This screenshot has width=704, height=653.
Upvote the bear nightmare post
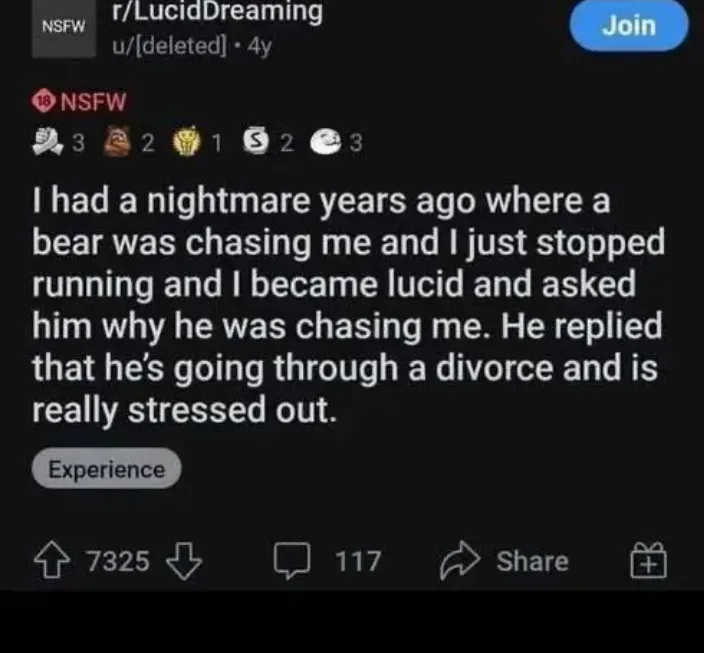pyautogui.click(x=54, y=561)
